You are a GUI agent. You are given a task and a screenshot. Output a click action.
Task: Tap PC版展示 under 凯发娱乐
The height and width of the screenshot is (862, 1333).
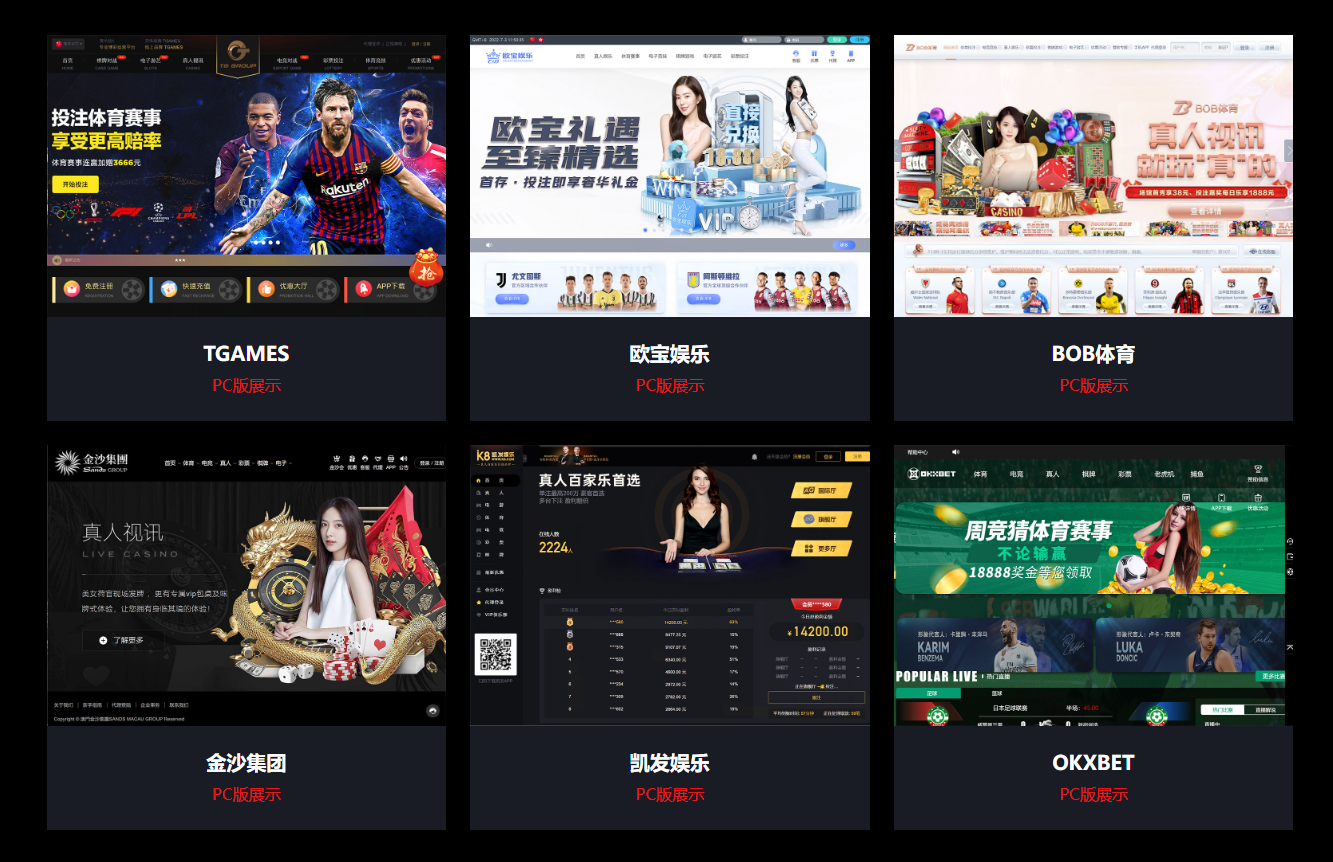(x=670, y=795)
